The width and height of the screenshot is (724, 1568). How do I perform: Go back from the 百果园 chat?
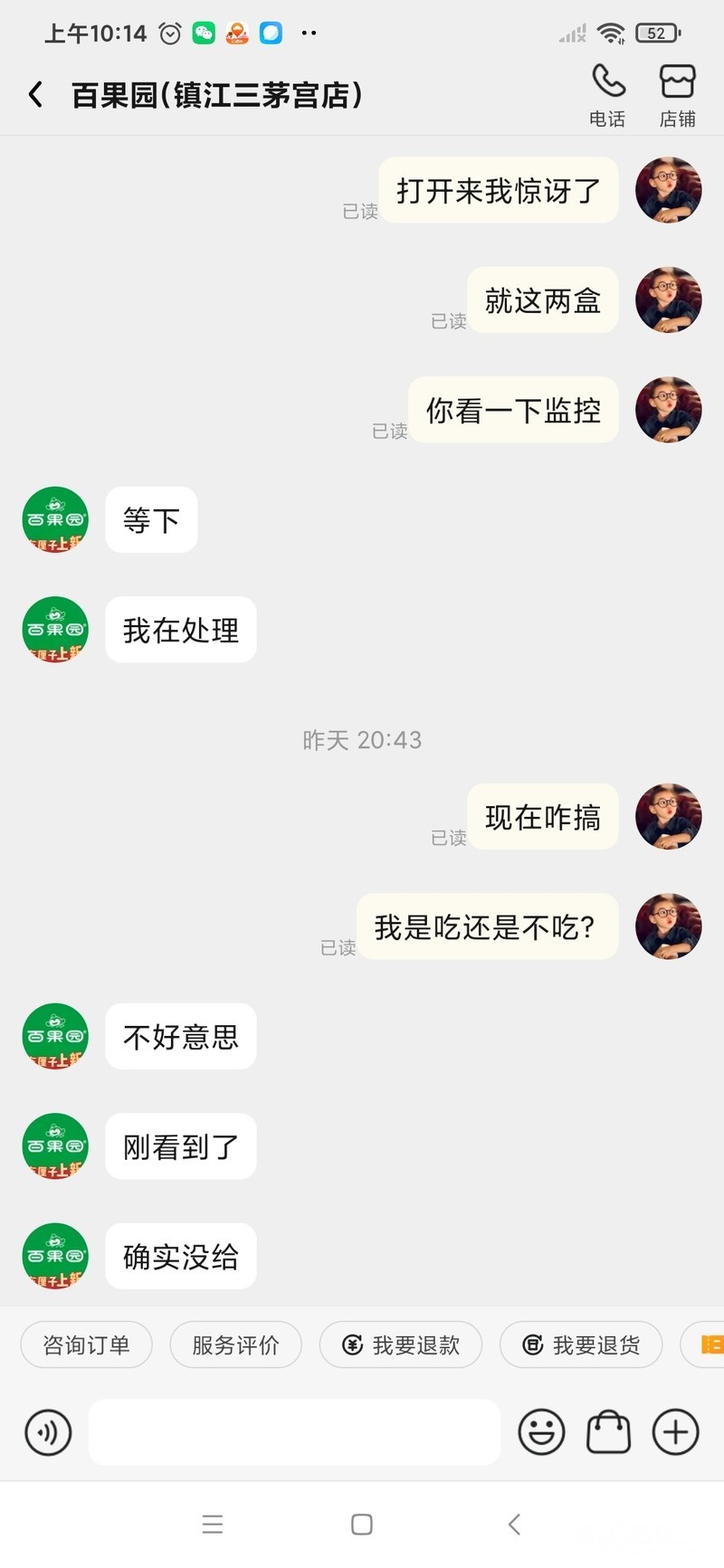[36, 94]
